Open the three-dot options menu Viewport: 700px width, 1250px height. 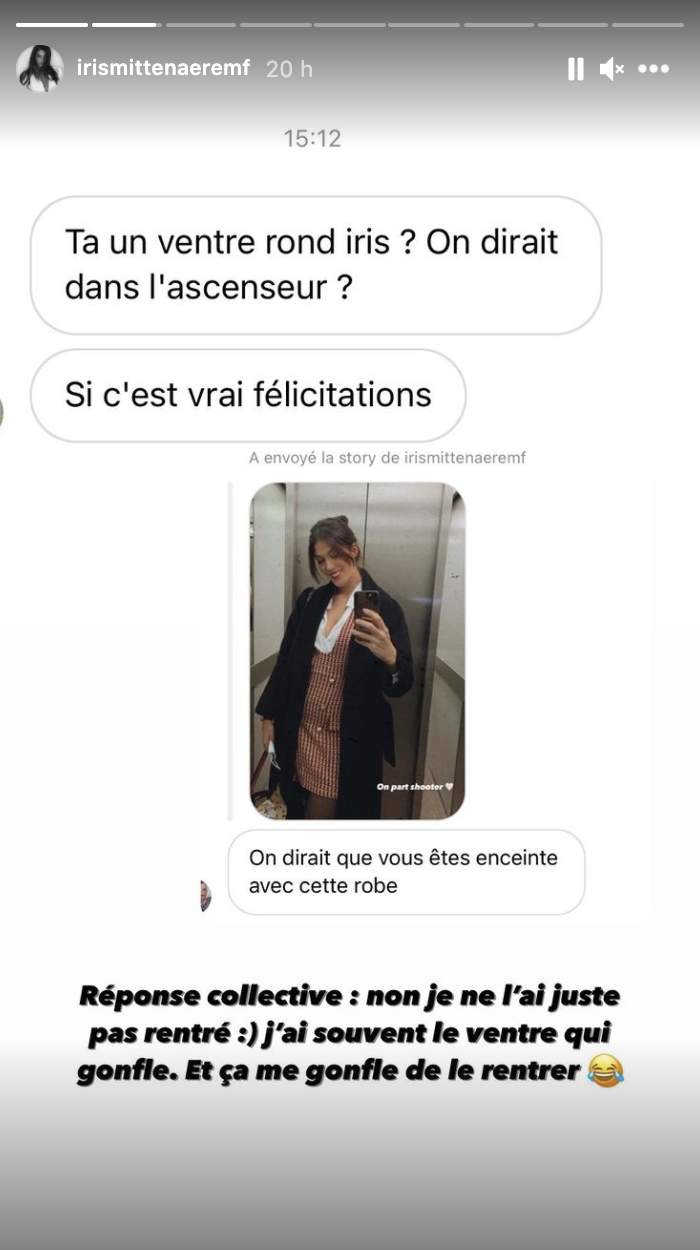[x=653, y=69]
